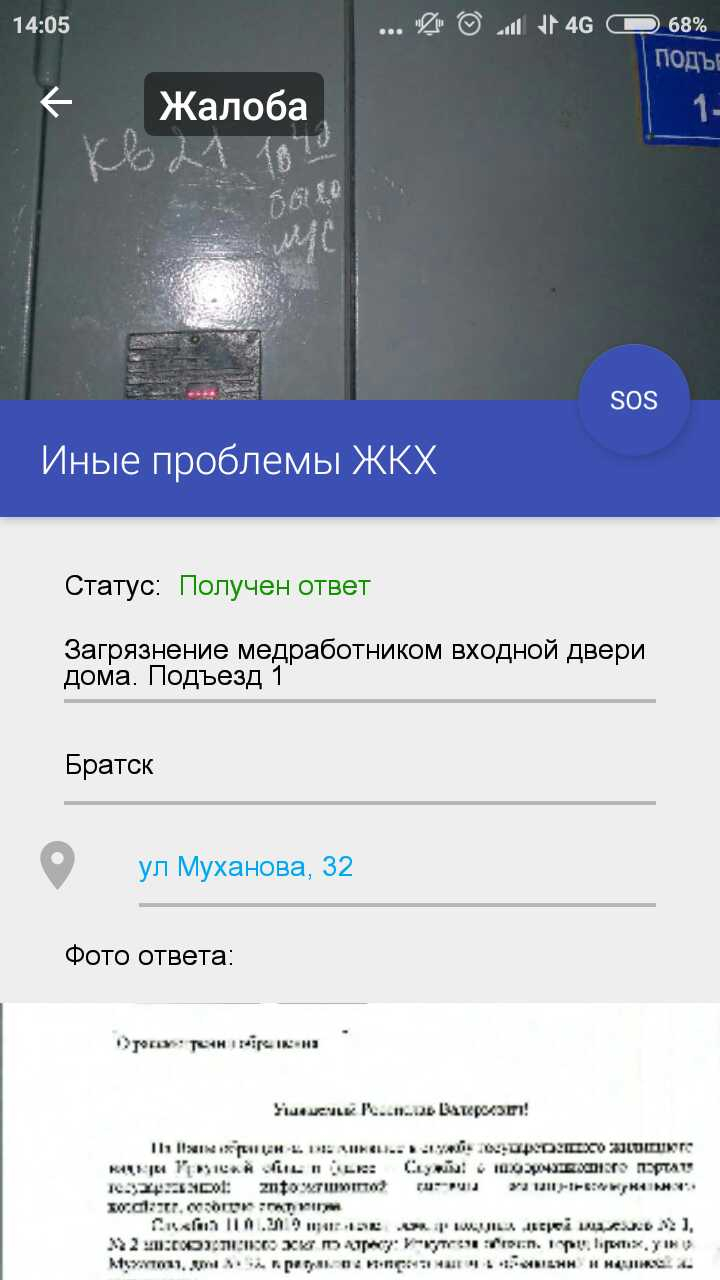Image resolution: width=720 pixels, height=1280 pixels.
Task: Tap the location pin icon
Action: pyautogui.click(x=57, y=866)
